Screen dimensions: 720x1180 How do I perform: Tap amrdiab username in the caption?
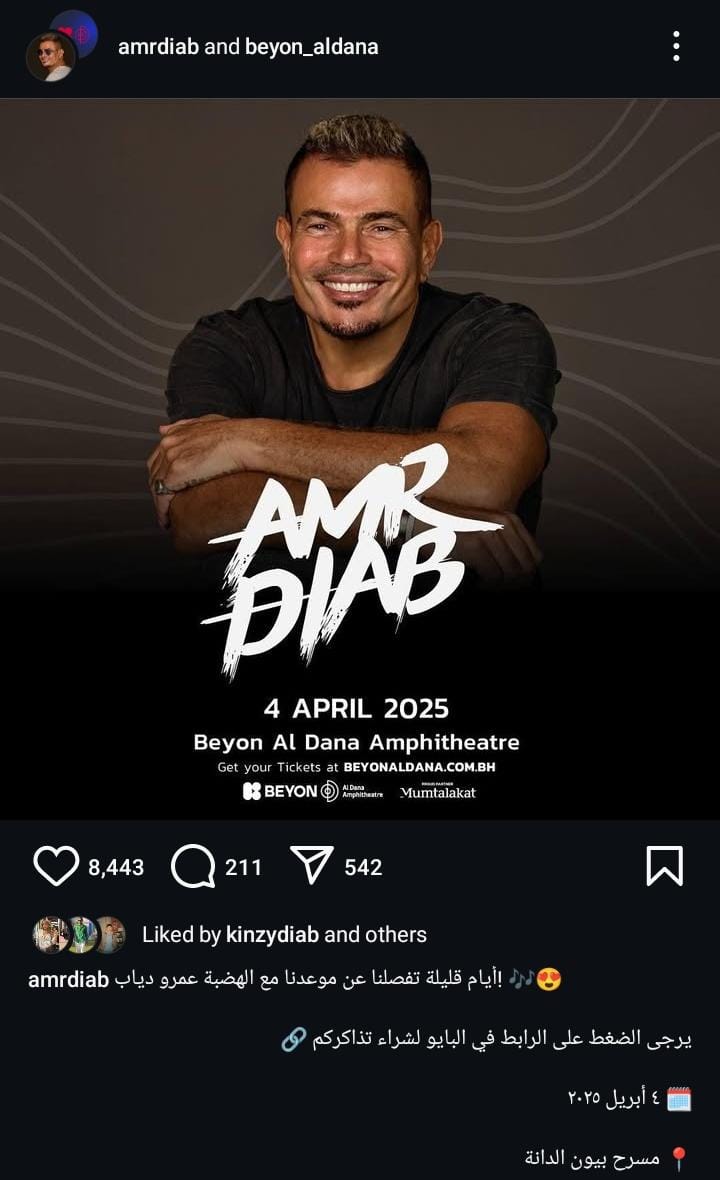(x=67, y=979)
